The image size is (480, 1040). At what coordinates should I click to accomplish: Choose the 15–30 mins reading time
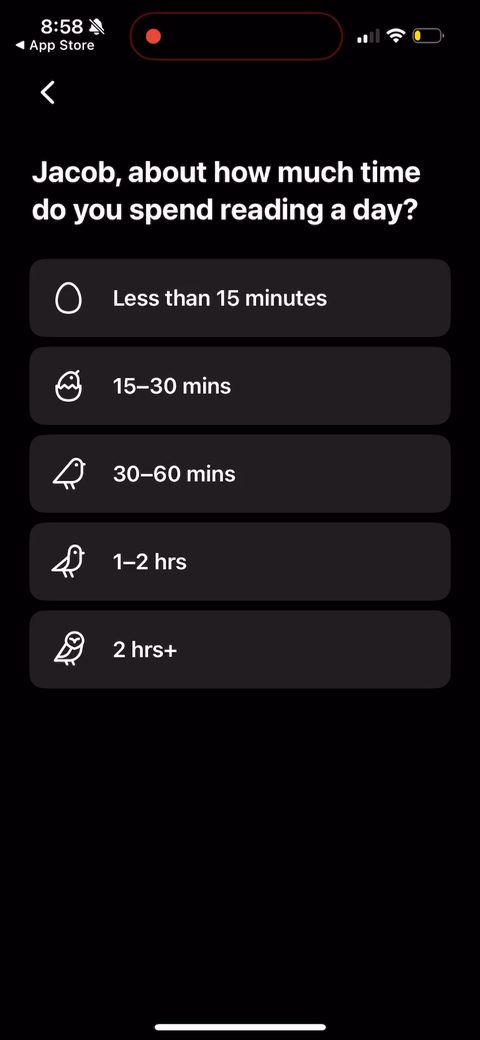[240, 386]
